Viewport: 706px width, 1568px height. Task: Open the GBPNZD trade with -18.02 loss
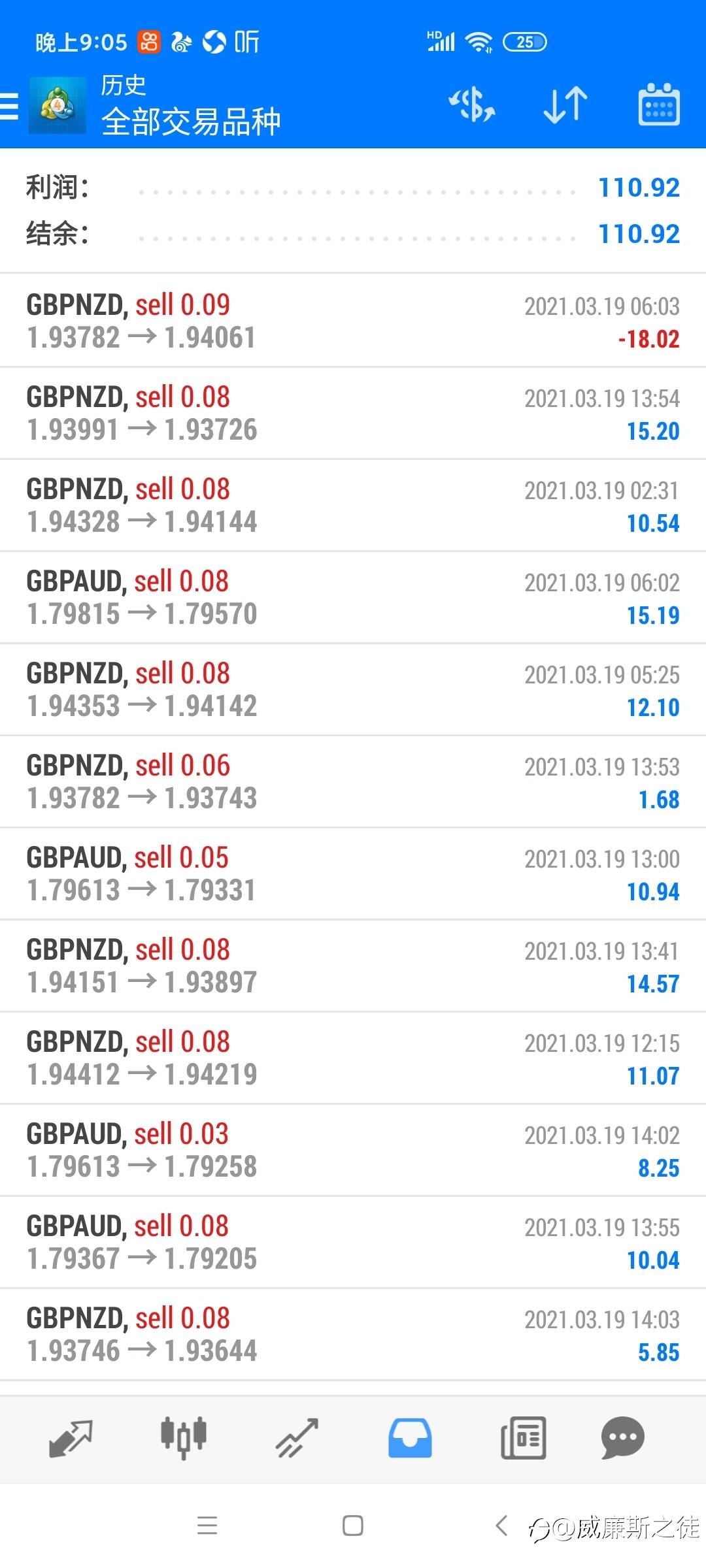(x=353, y=321)
